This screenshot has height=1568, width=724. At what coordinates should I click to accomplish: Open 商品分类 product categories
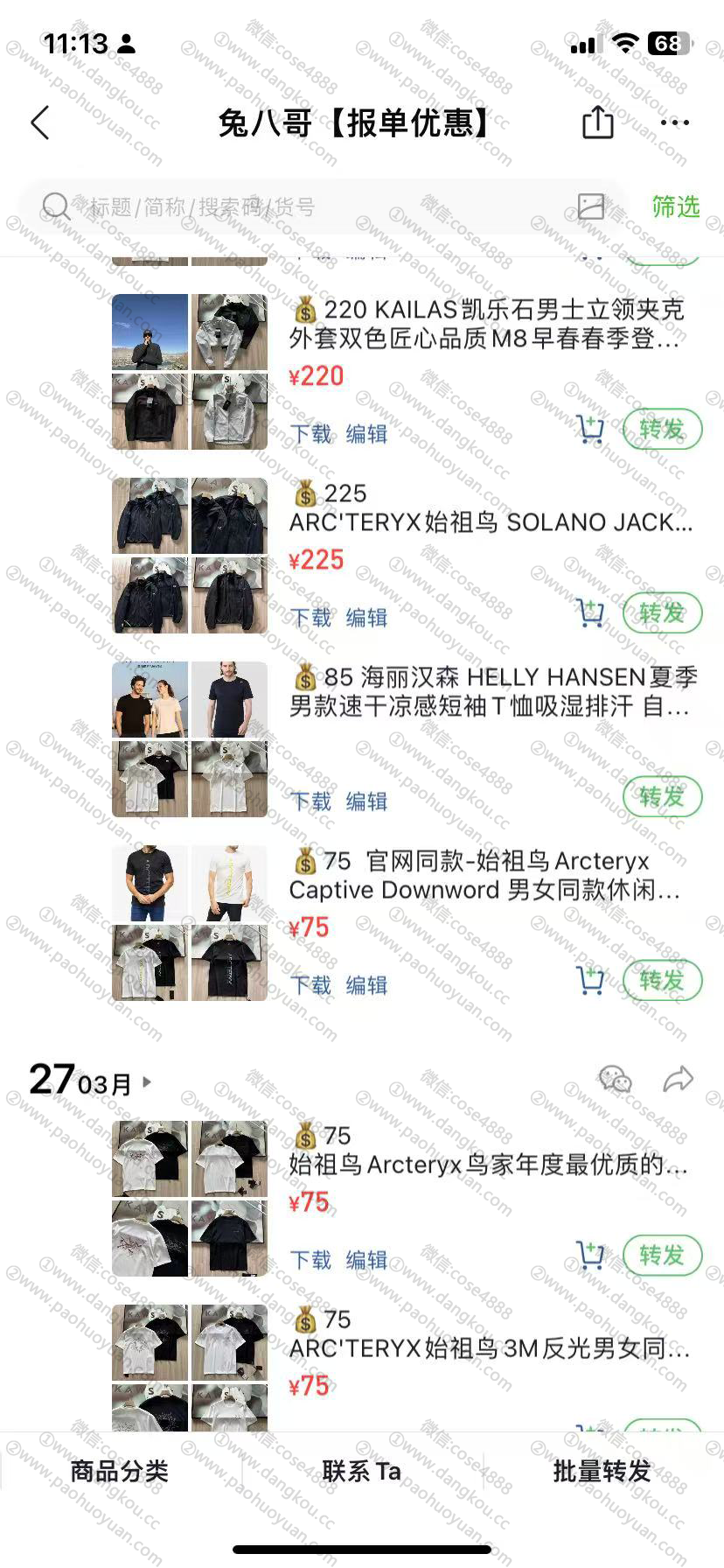[119, 1471]
